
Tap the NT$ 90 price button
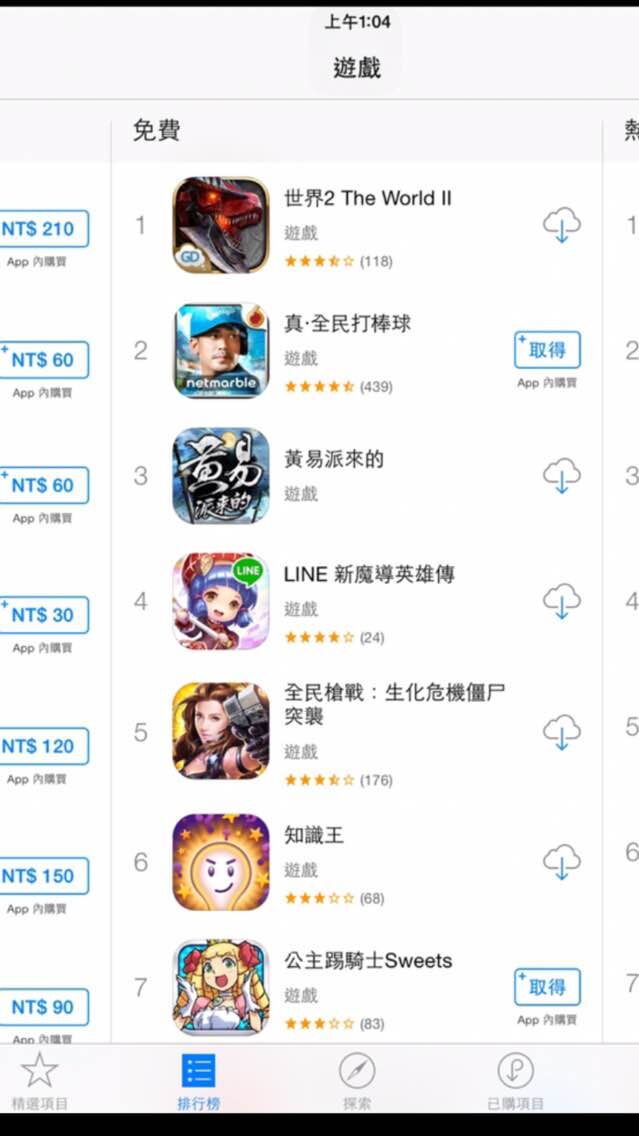click(x=41, y=1007)
